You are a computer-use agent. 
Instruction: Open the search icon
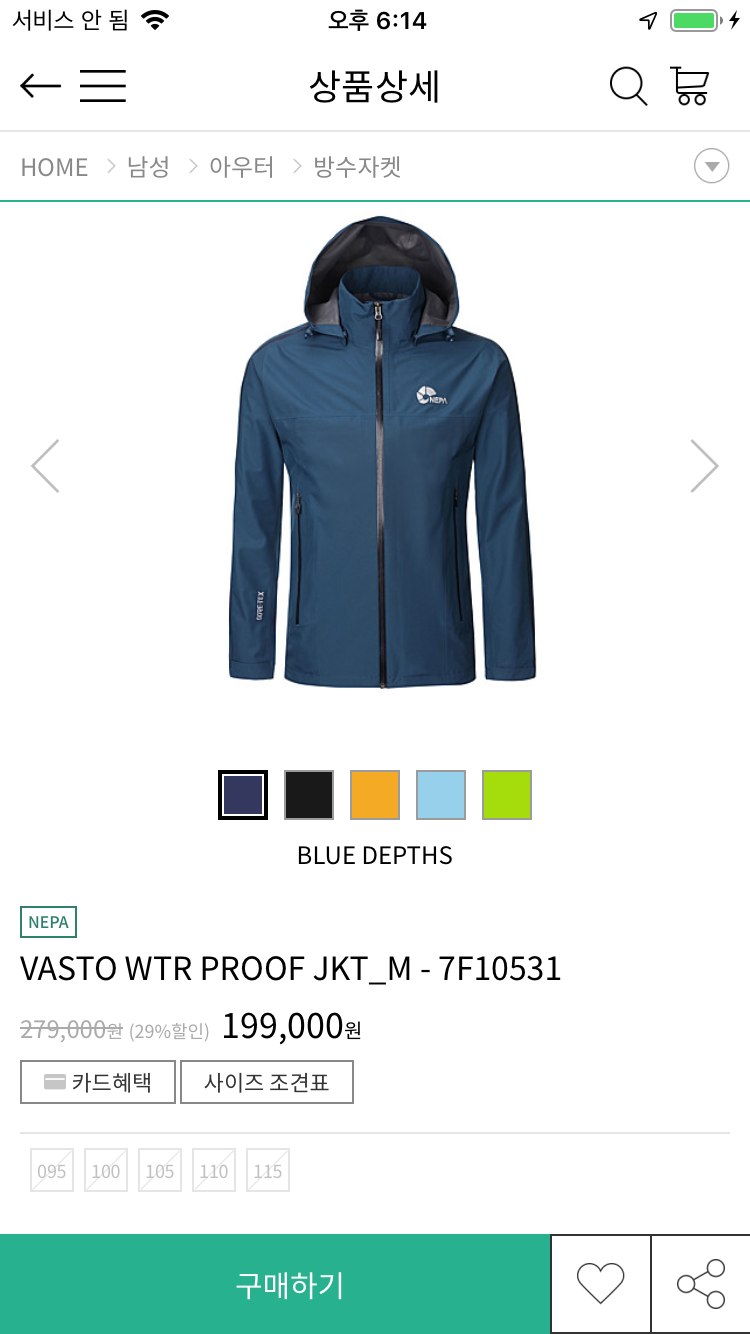point(628,86)
